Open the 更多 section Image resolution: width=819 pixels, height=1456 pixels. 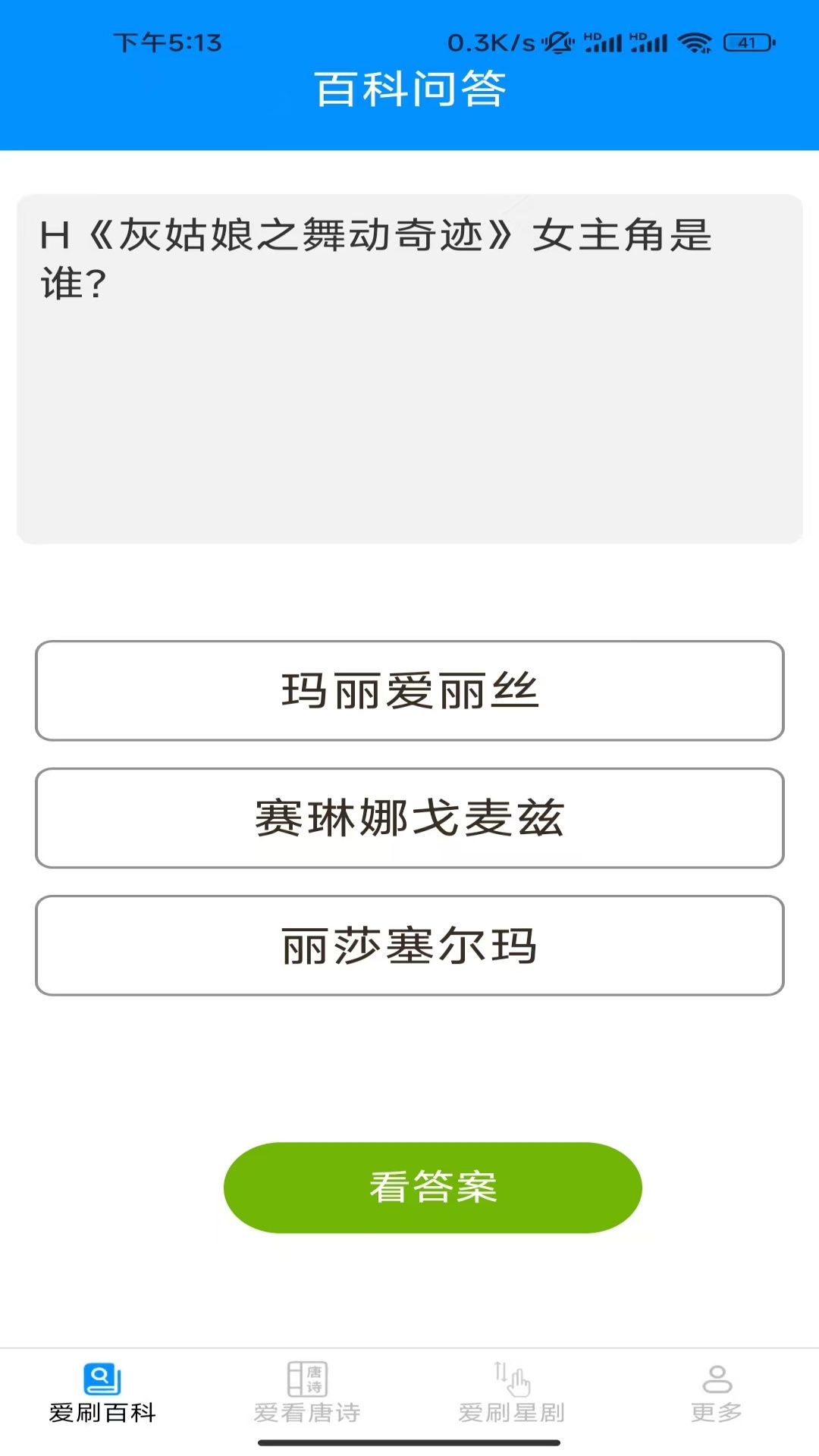pyautogui.click(x=716, y=1412)
